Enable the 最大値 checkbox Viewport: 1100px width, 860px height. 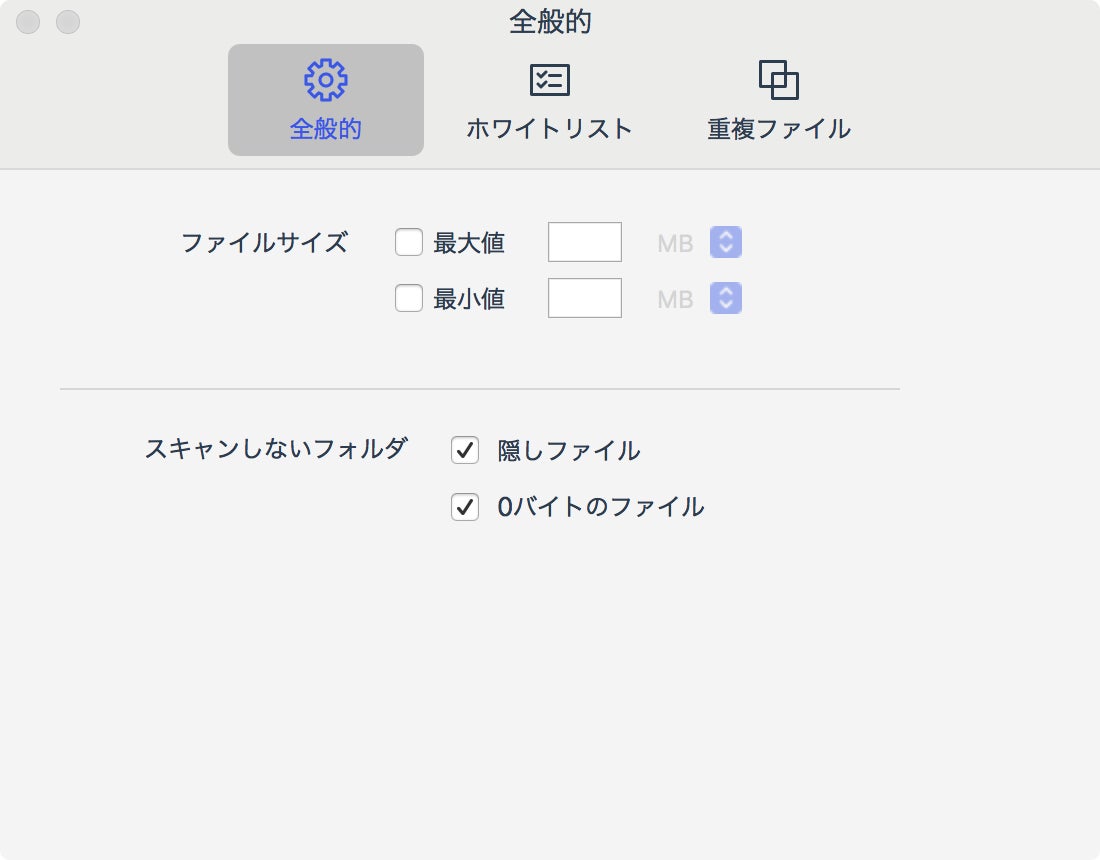(x=409, y=242)
